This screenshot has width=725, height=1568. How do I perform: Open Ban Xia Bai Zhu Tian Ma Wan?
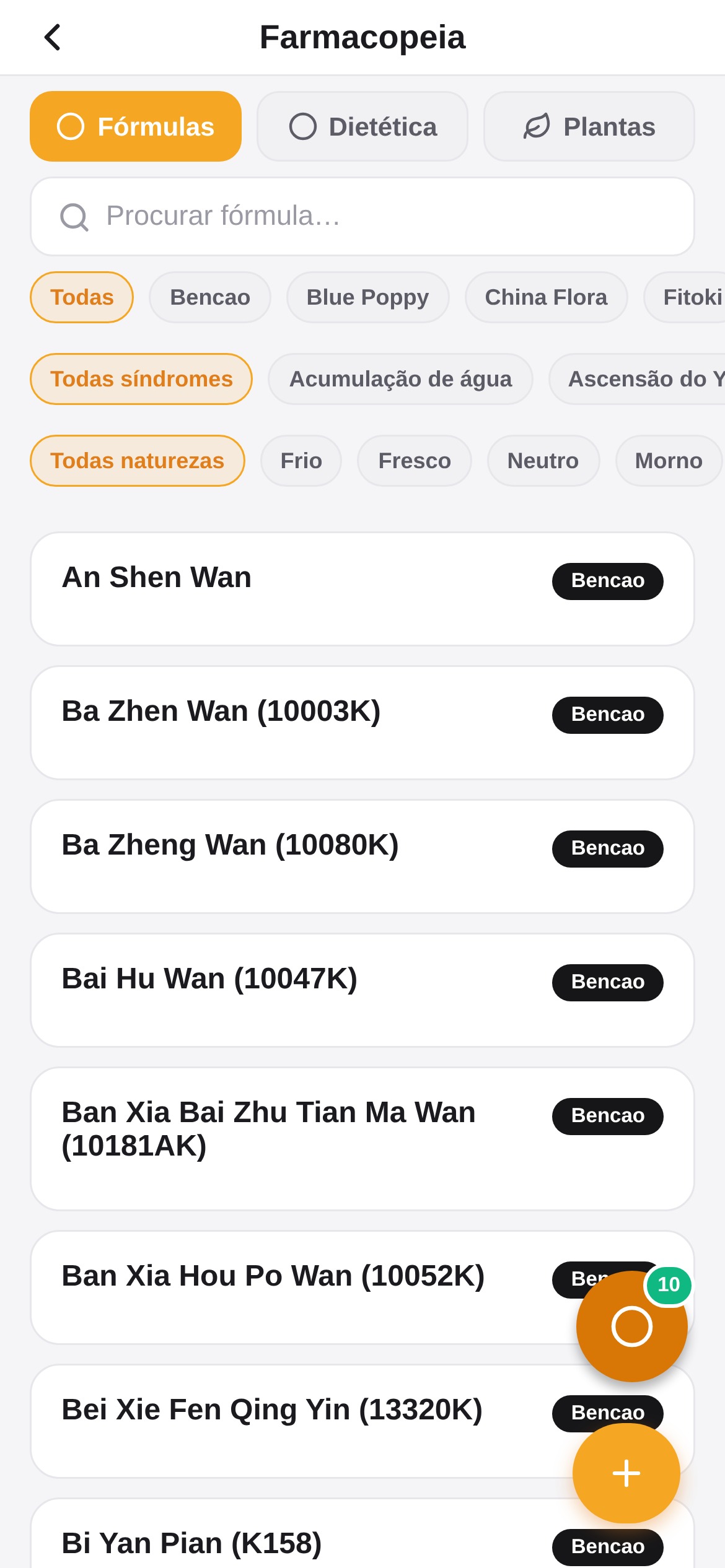pyautogui.click(x=362, y=1139)
